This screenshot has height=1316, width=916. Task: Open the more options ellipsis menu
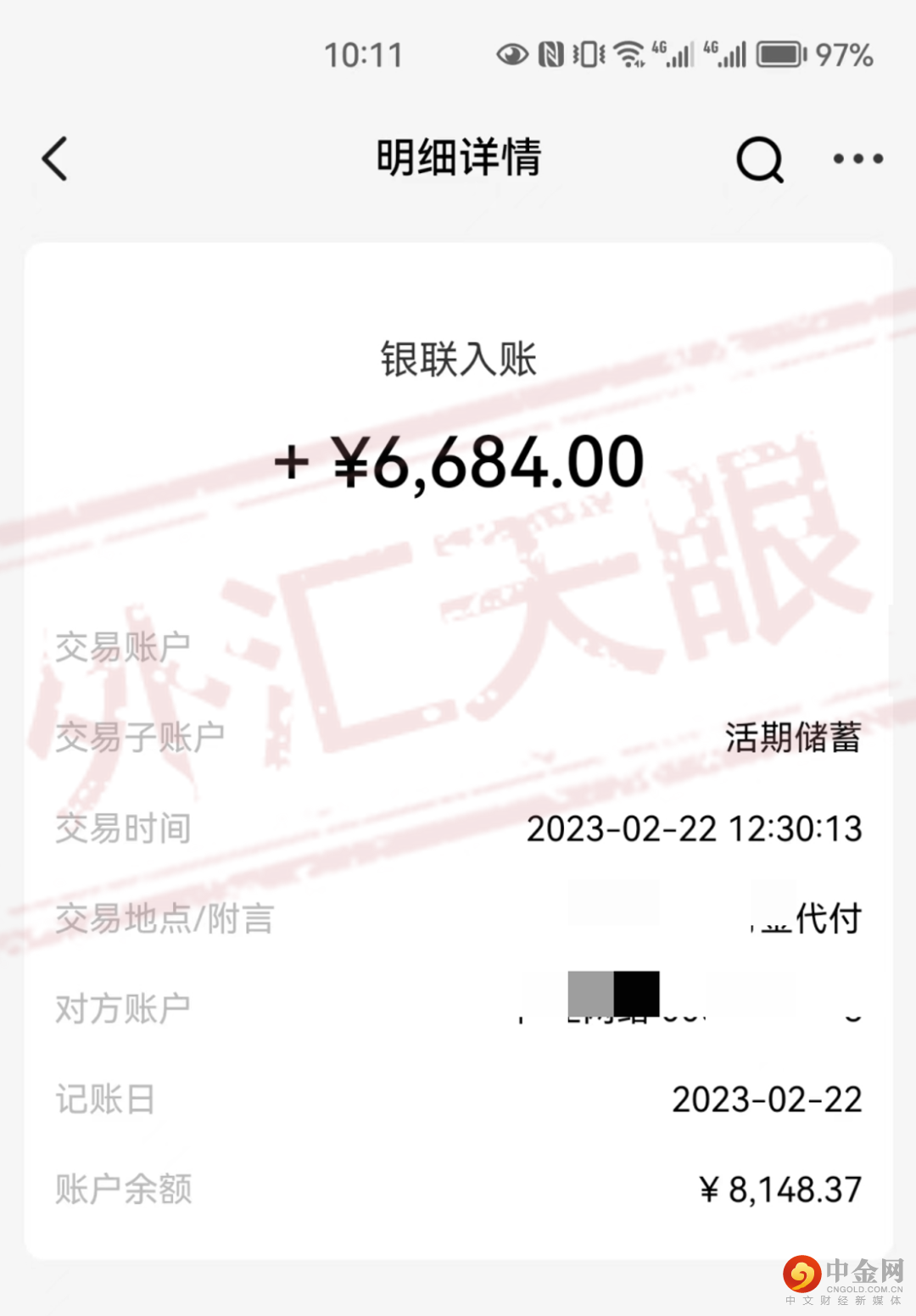pos(856,159)
